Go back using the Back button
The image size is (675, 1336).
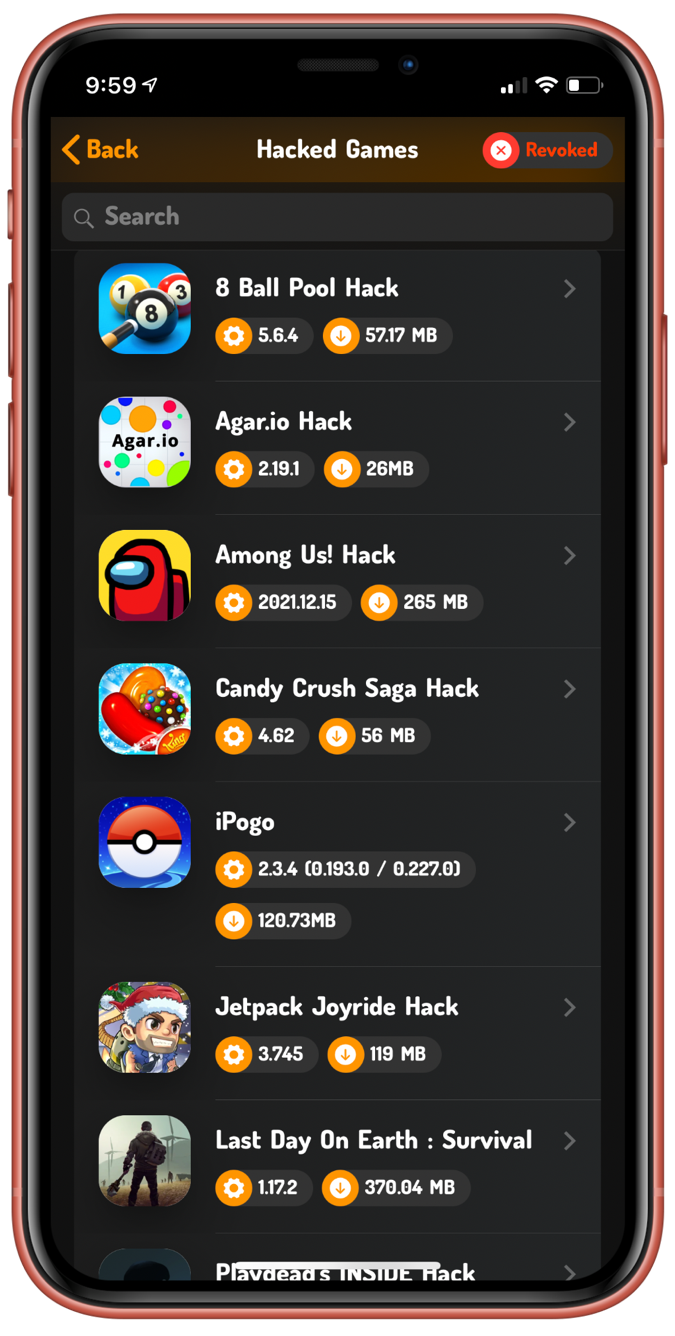click(x=100, y=150)
